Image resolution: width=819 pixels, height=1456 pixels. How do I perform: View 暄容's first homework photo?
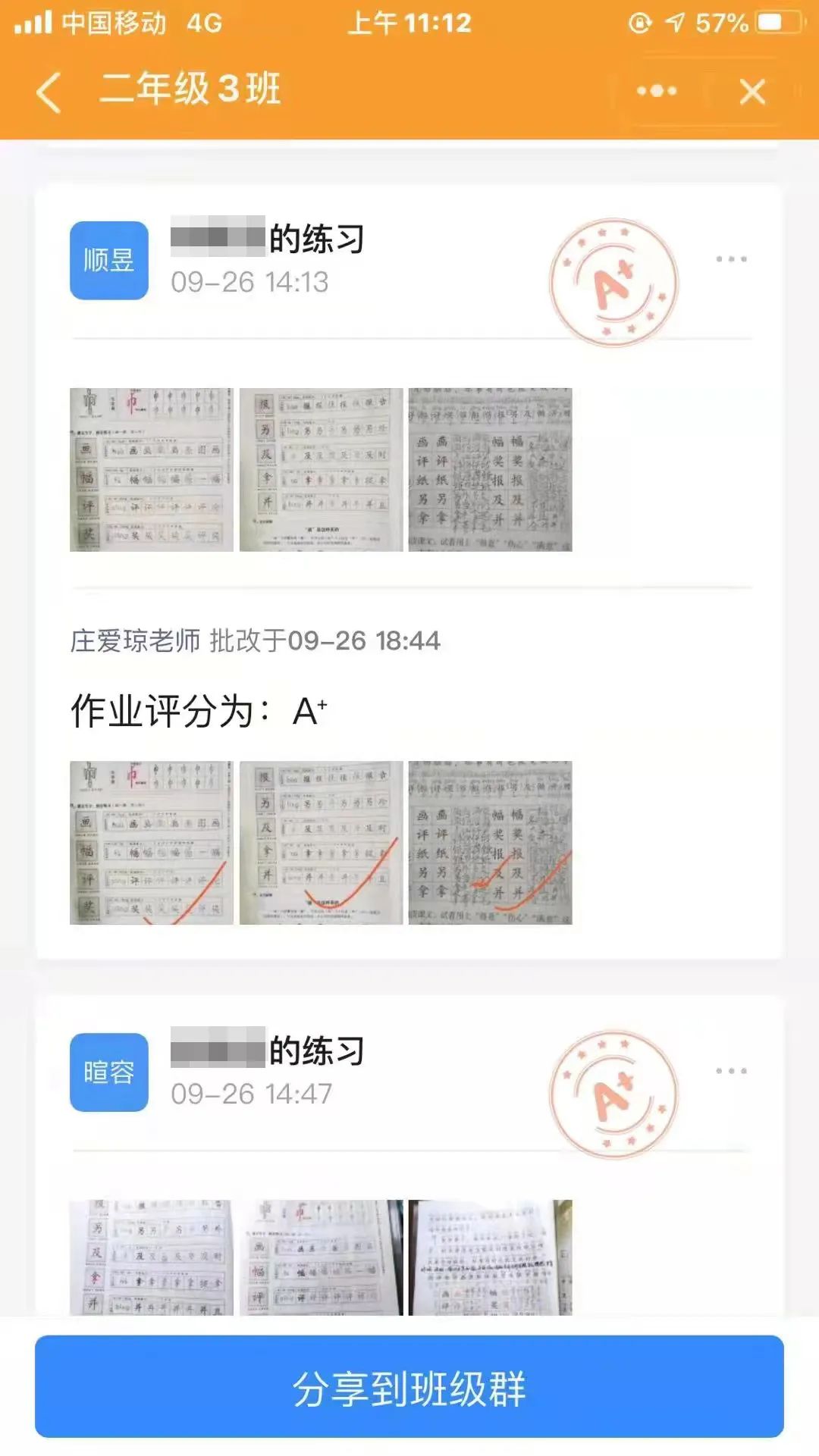tap(151, 1257)
